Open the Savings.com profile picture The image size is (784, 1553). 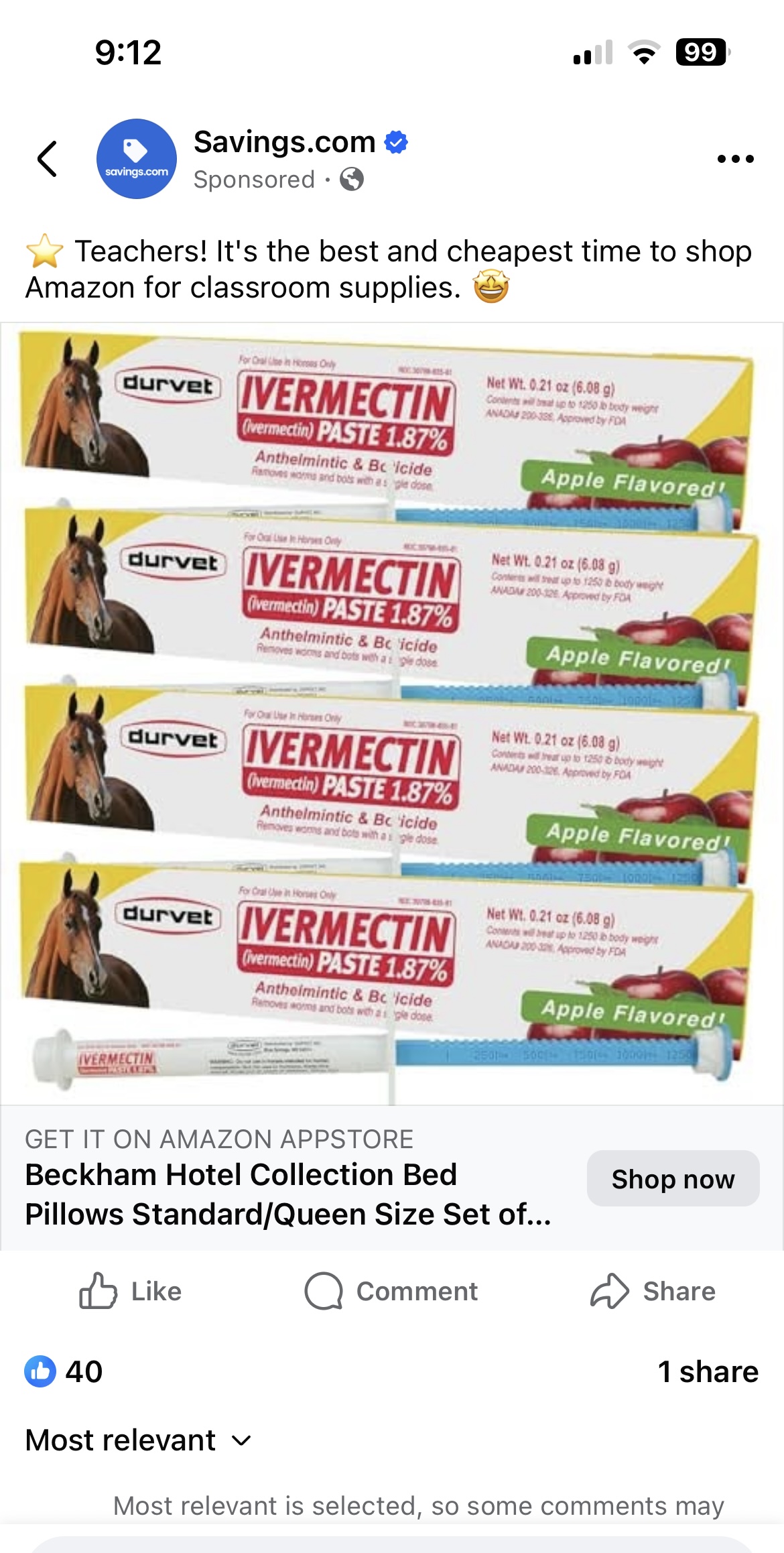click(x=137, y=159)
